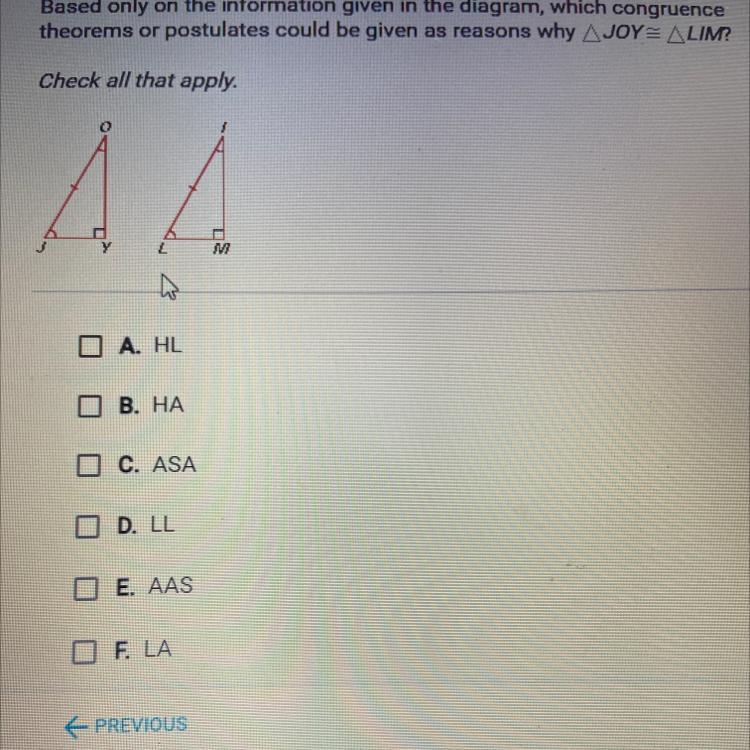Go back with the Previous link
The image size is (750, 750).
click(126, 726)
